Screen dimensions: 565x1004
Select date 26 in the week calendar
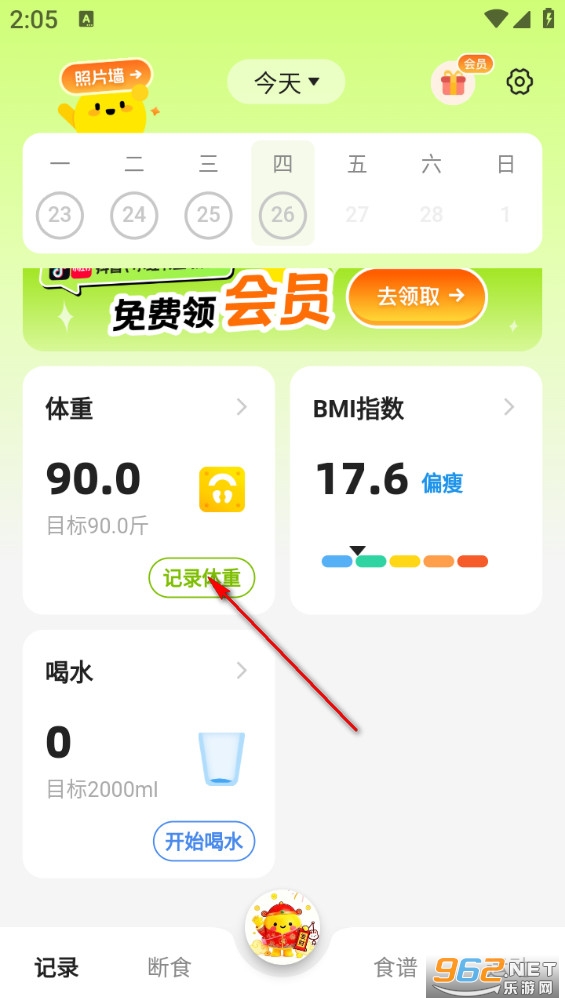coord(282,215)
